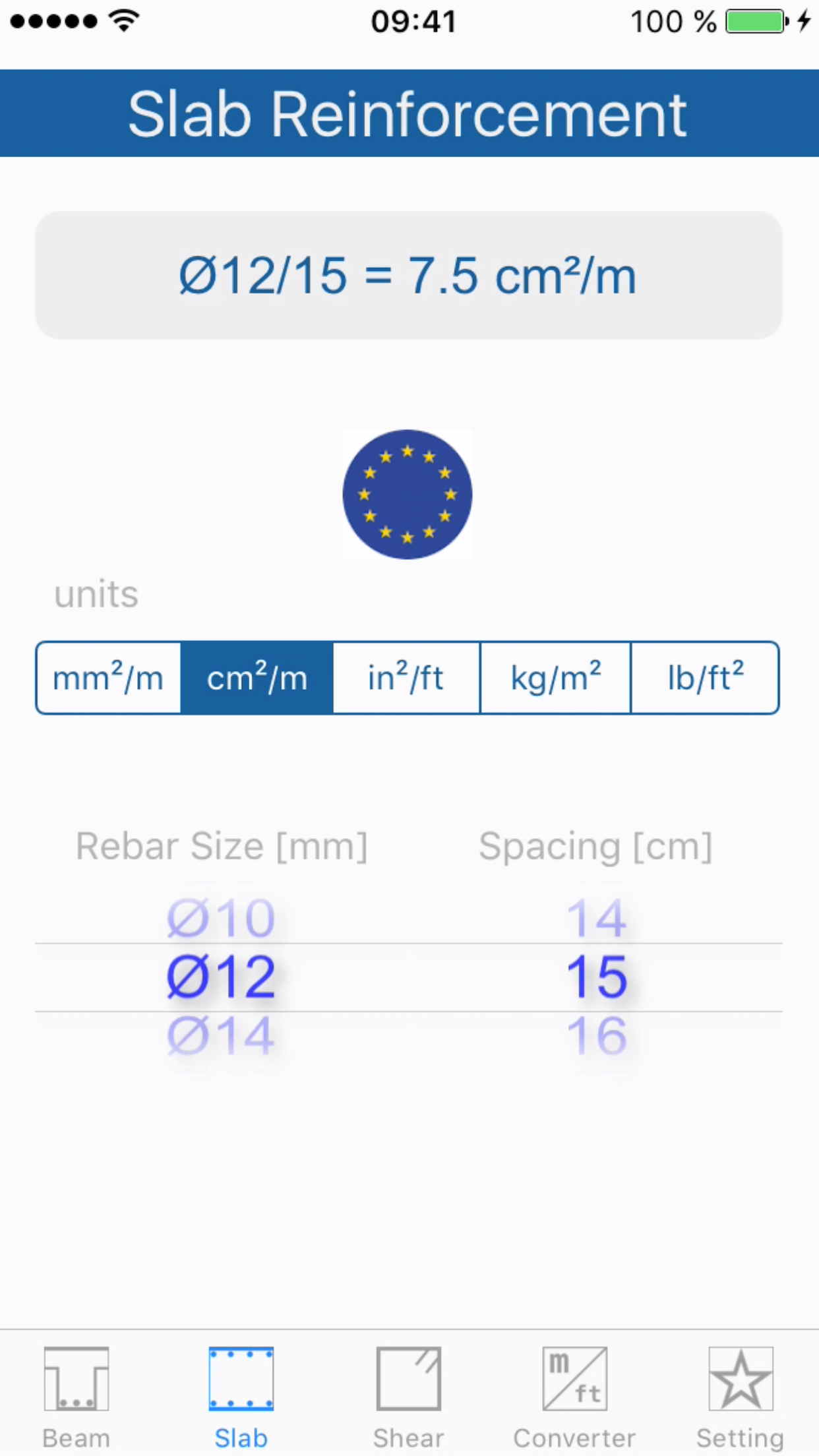819x1456 pixels.
Task: Choose Ø14 from the rebar size wheel
Action: tap(222, 1035)
